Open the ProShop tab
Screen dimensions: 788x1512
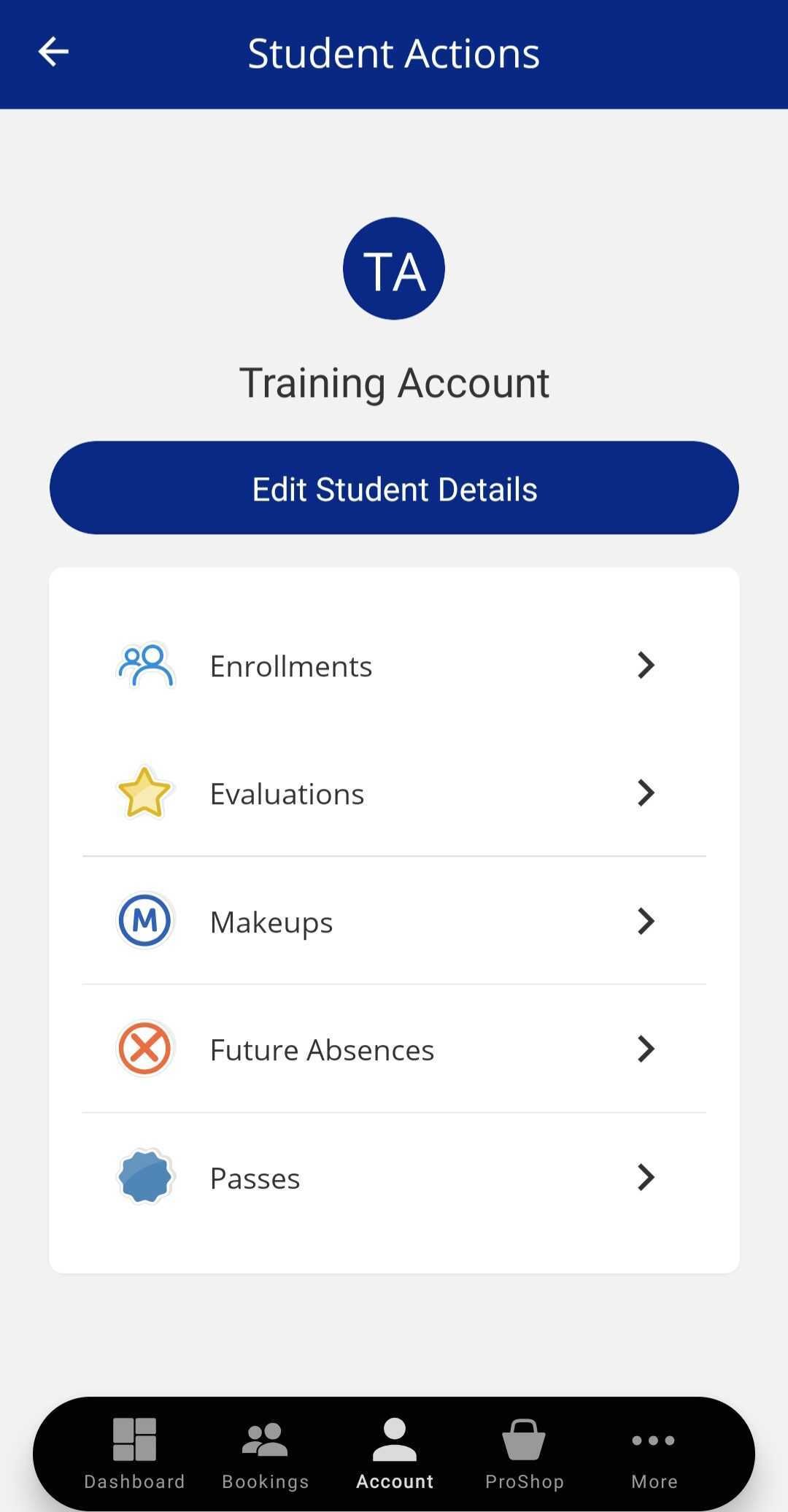(524, 1453)
